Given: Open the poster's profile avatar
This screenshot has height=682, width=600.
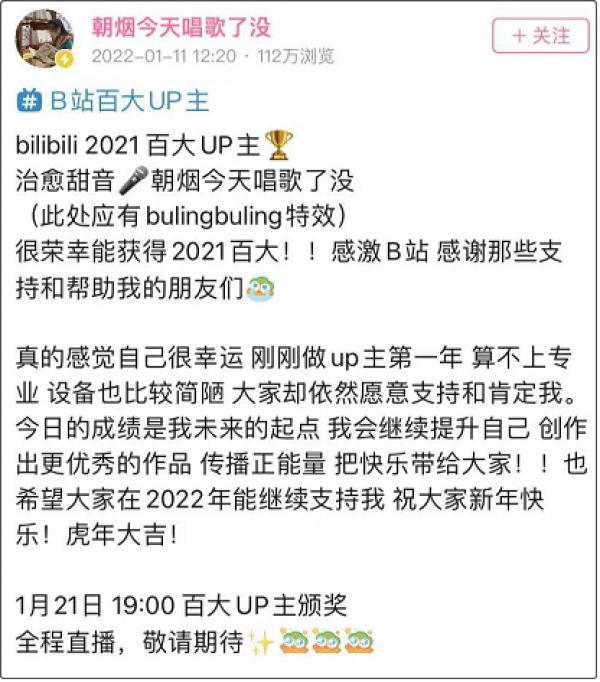Looking at the screenshot, I should 44,39.
